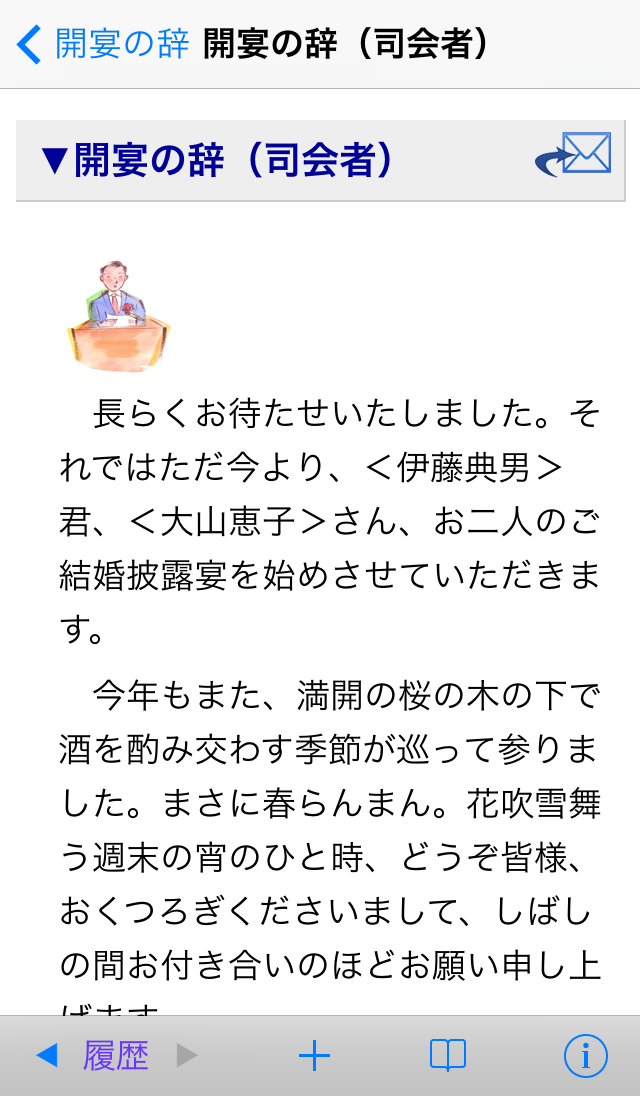The height and width of the screenshot is (1096, 640).
Task: Go to previous history page
Action: pos(46,1054)
